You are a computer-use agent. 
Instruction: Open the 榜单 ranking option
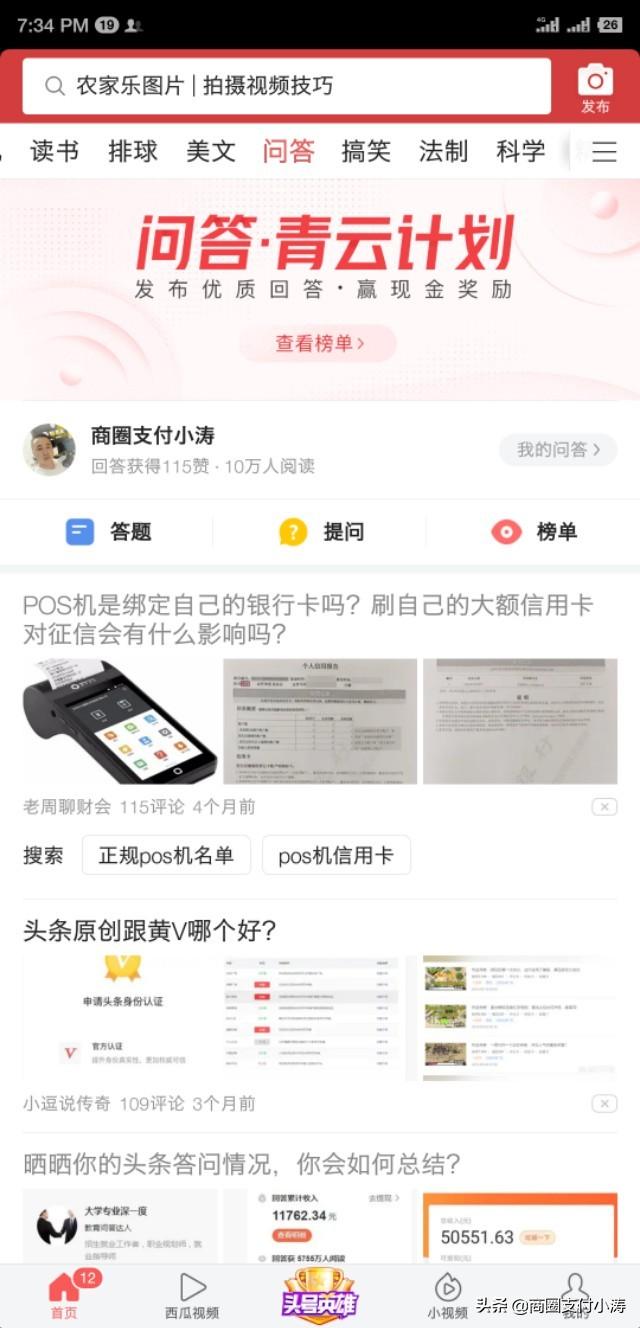[534, 532]
